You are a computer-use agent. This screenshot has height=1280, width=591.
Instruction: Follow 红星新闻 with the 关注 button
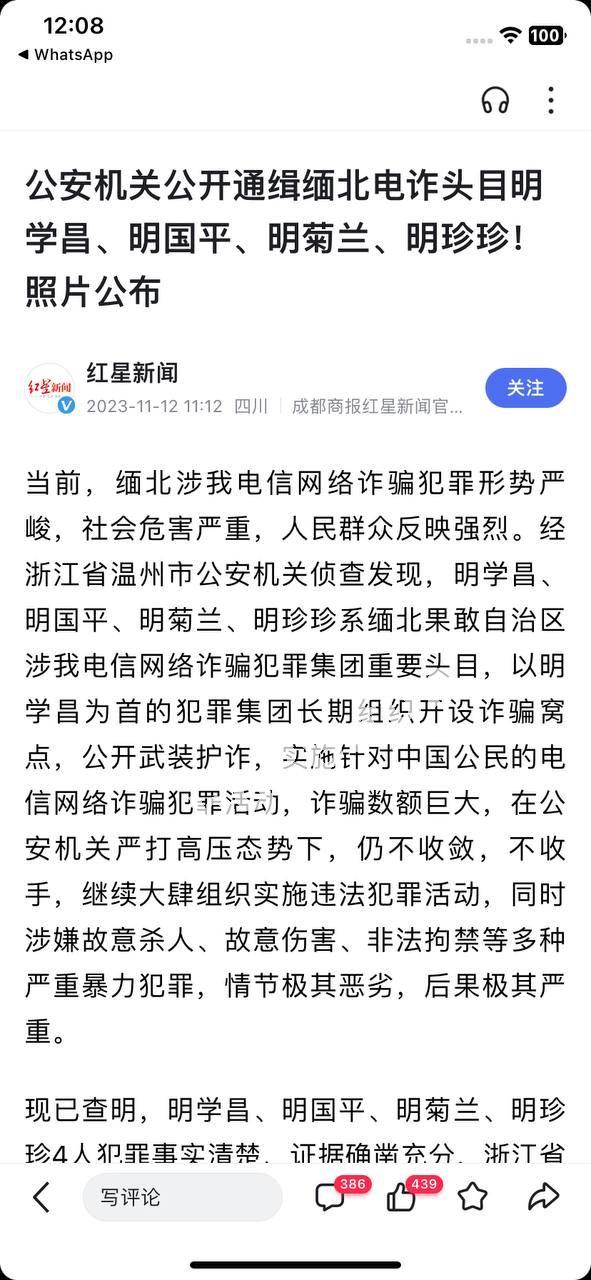pyautogui.click(x=526, y=388)
